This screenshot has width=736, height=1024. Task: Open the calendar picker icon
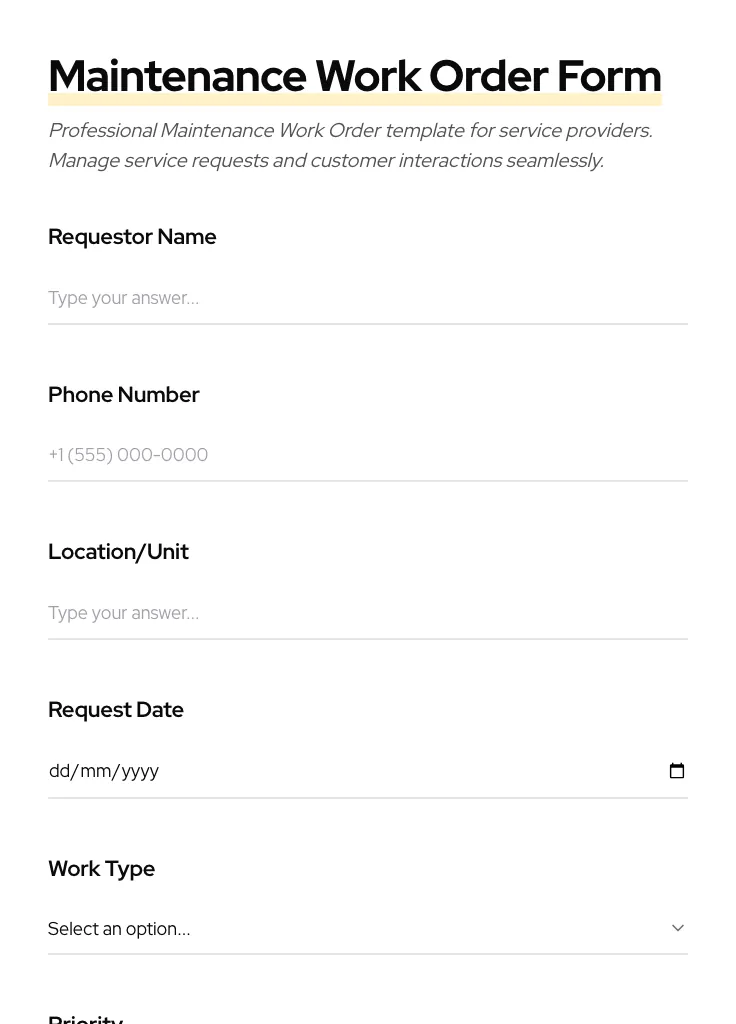pyautogui.click(x=677, y=771)
